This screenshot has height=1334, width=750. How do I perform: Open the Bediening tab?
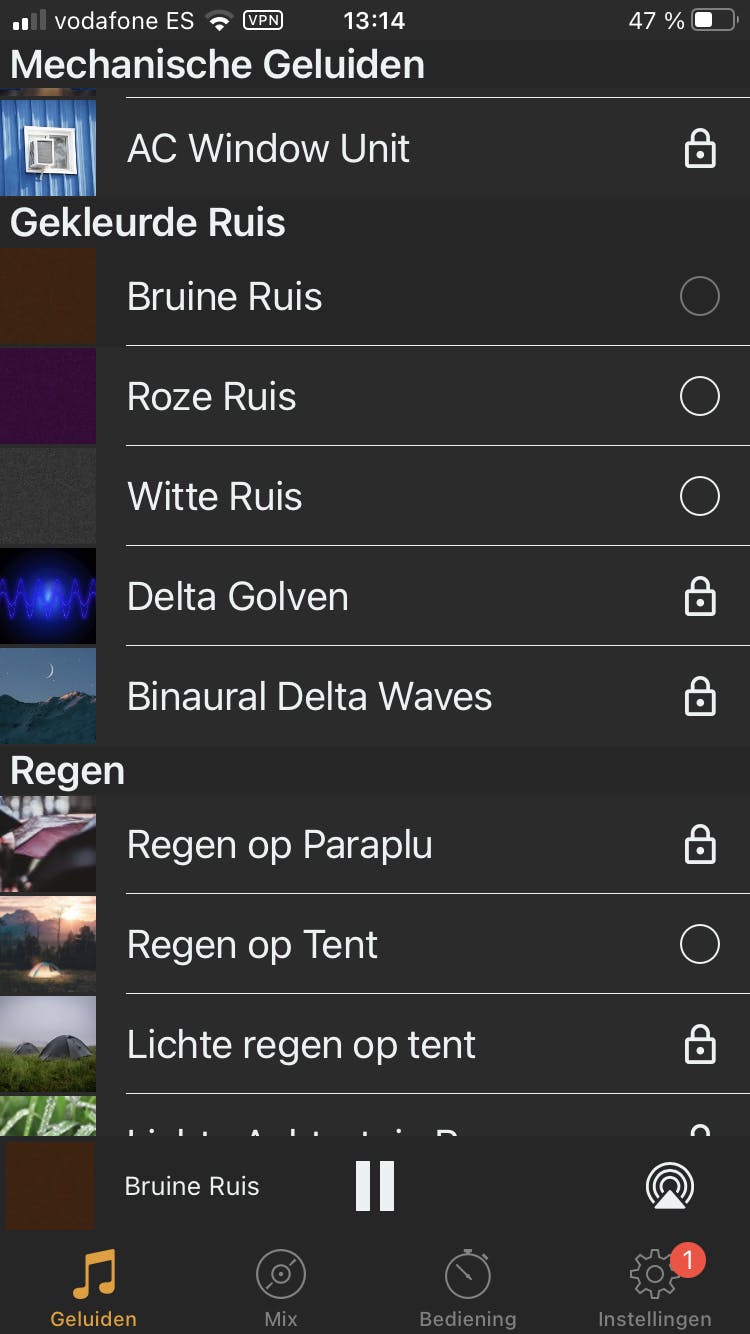467,1288
